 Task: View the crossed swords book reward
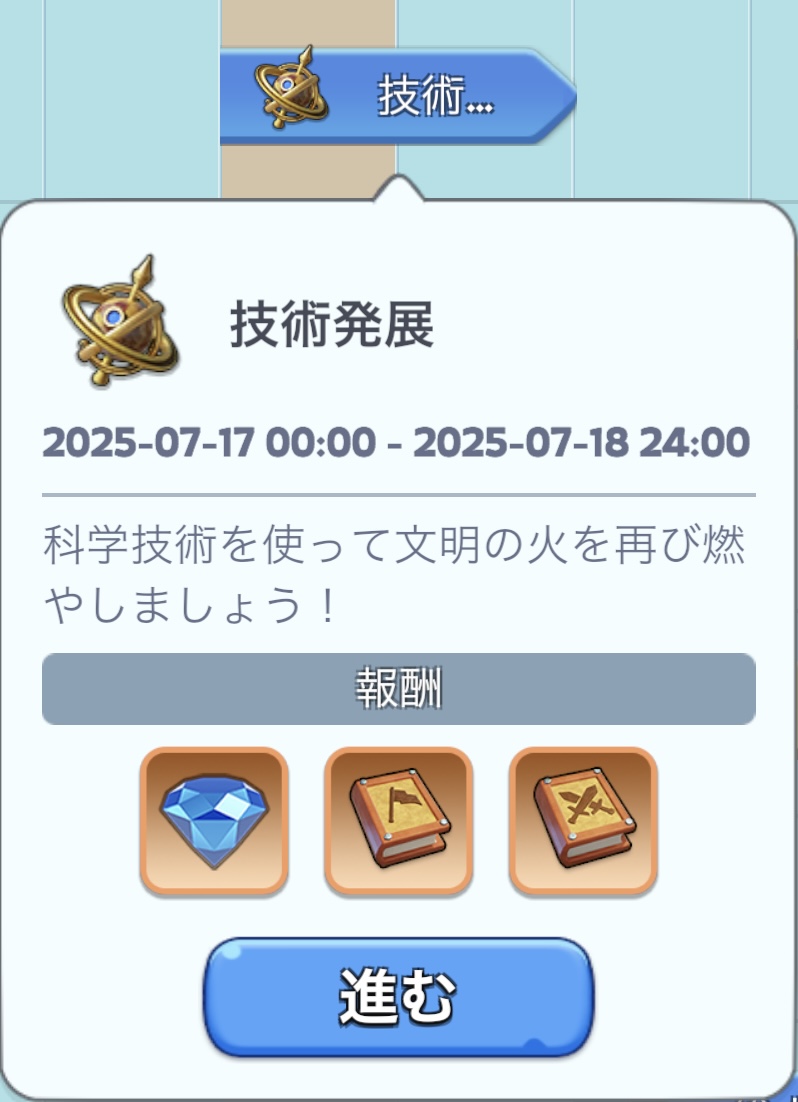(x=583, y=819)
